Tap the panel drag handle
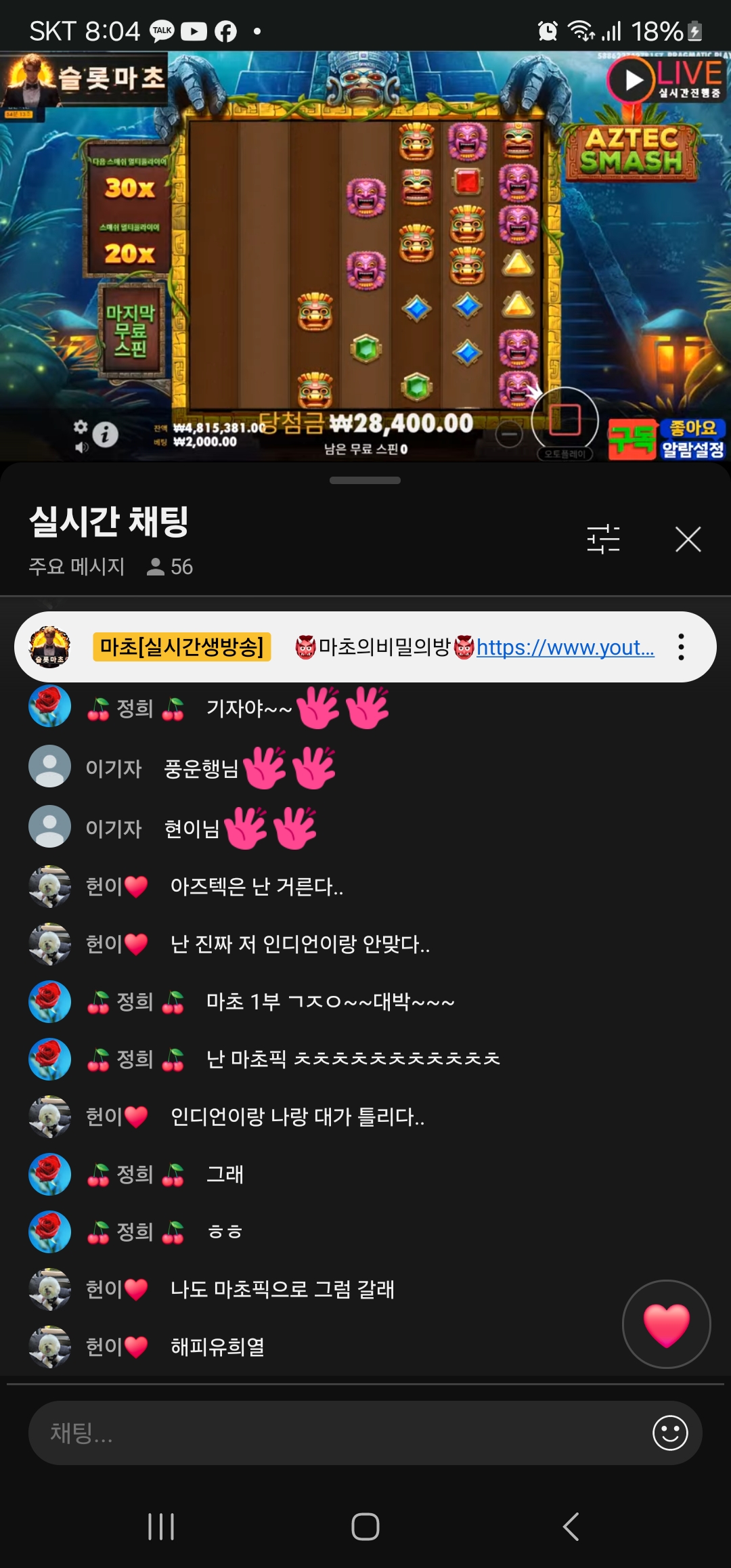 tap(365, 481)
